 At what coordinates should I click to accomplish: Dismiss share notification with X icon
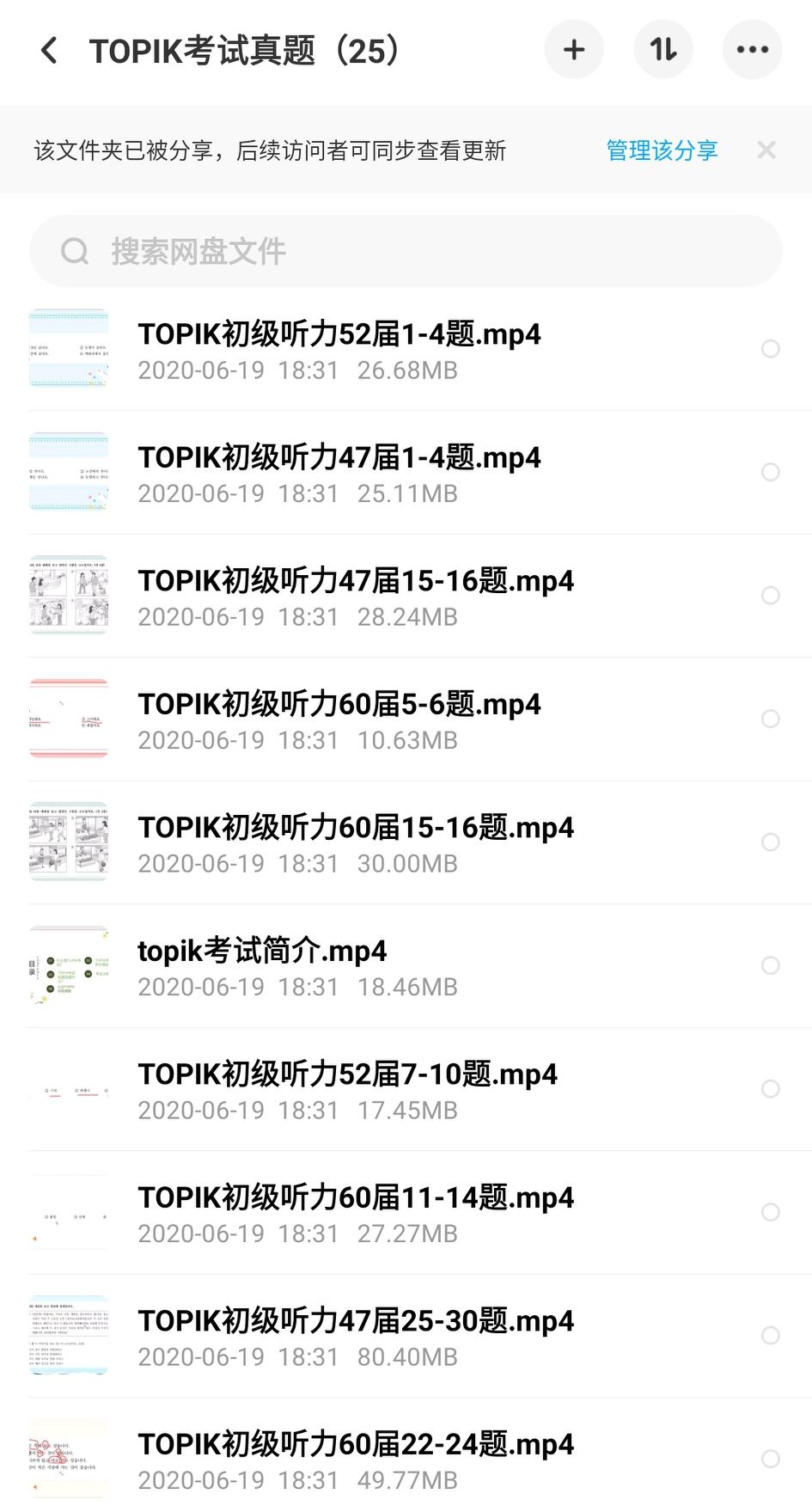click(766, 150)
